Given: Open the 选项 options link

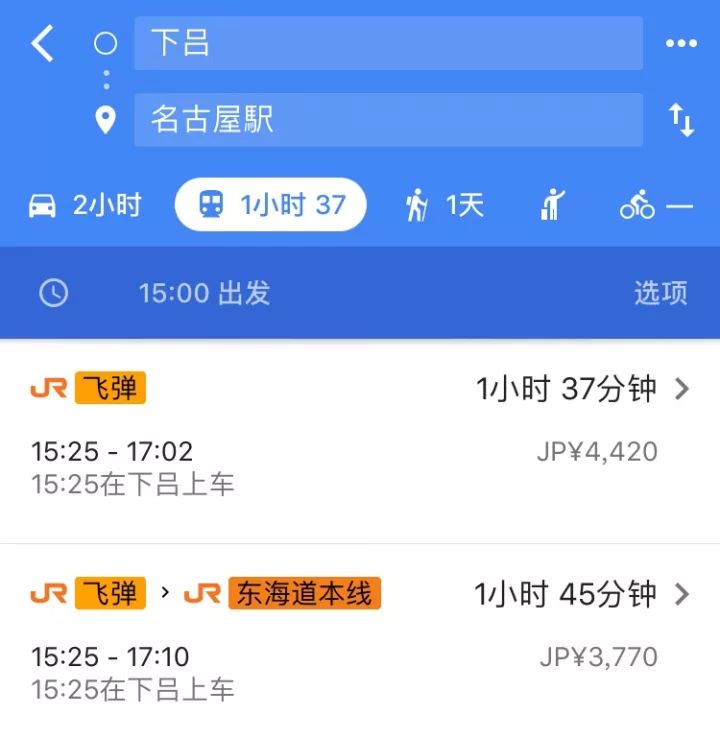Looking at the screenshot, I should pyautogui.click(x=660, y=293).
